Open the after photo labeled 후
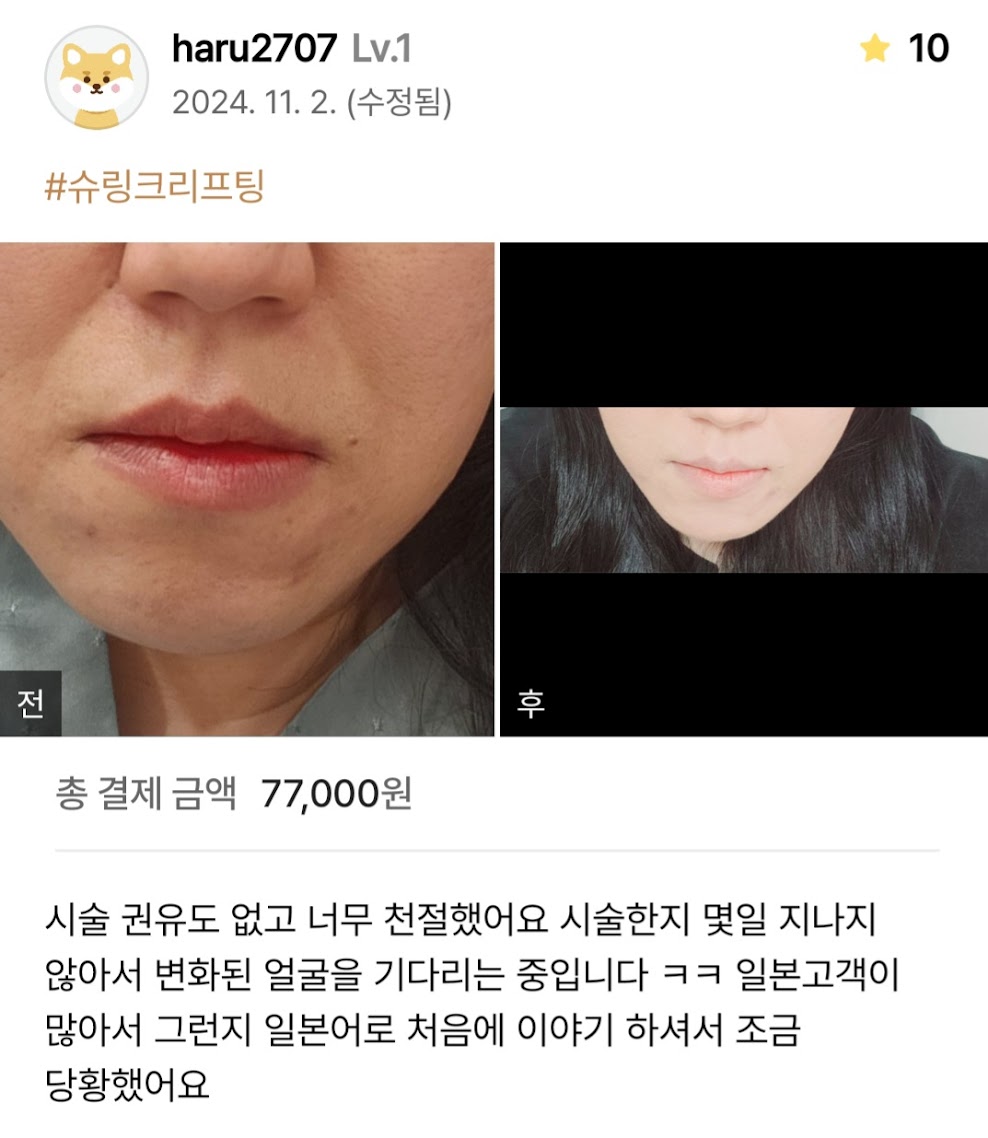Screen dimensions: 988x1138 [x=743, y=488]
